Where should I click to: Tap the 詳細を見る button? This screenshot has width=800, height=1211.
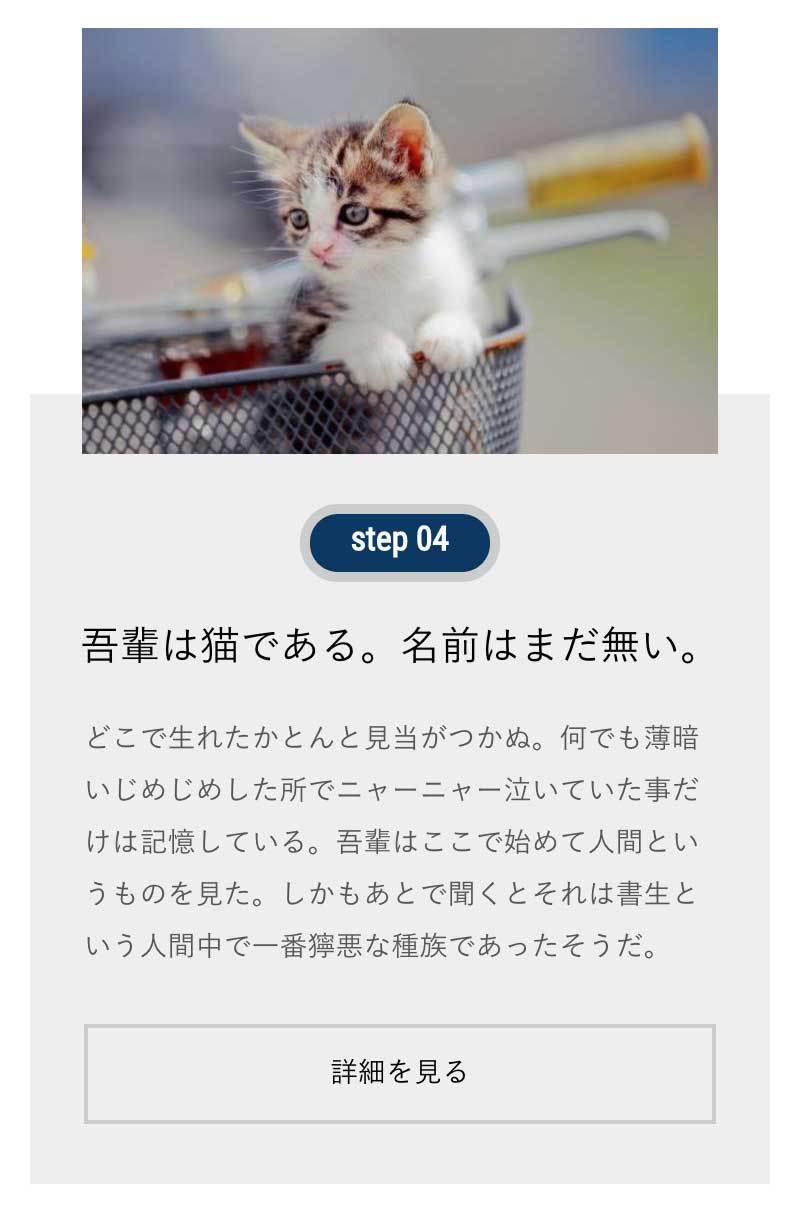(x=399, y=1073)
